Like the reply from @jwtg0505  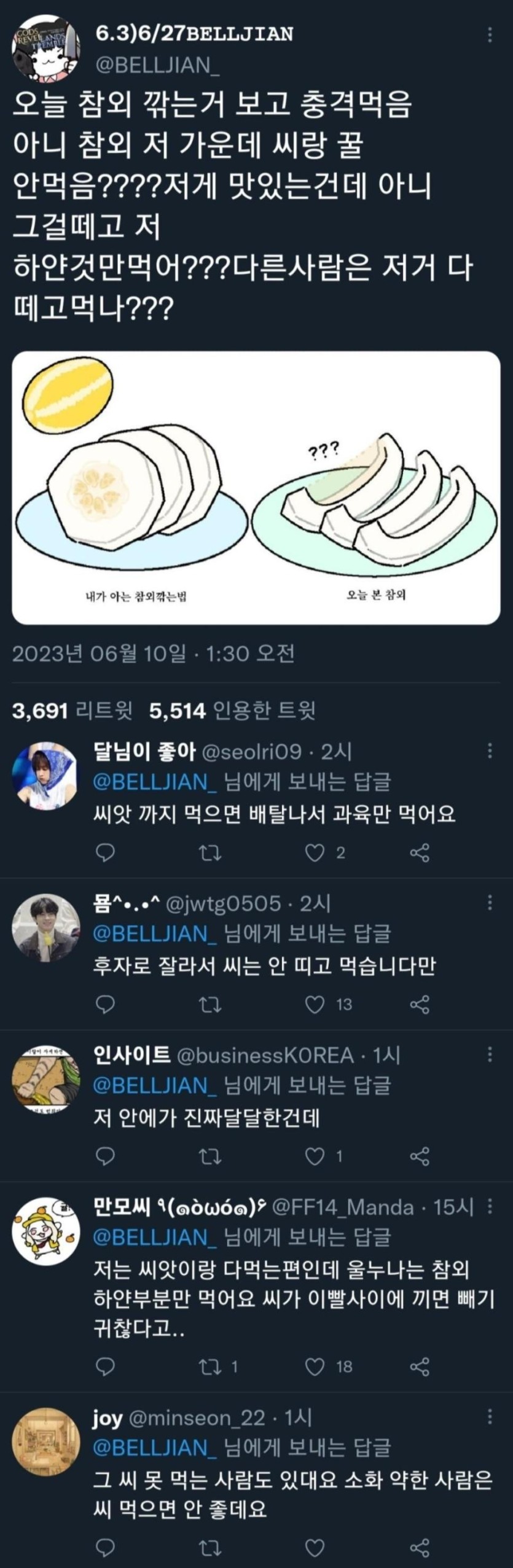point(315,1005)
